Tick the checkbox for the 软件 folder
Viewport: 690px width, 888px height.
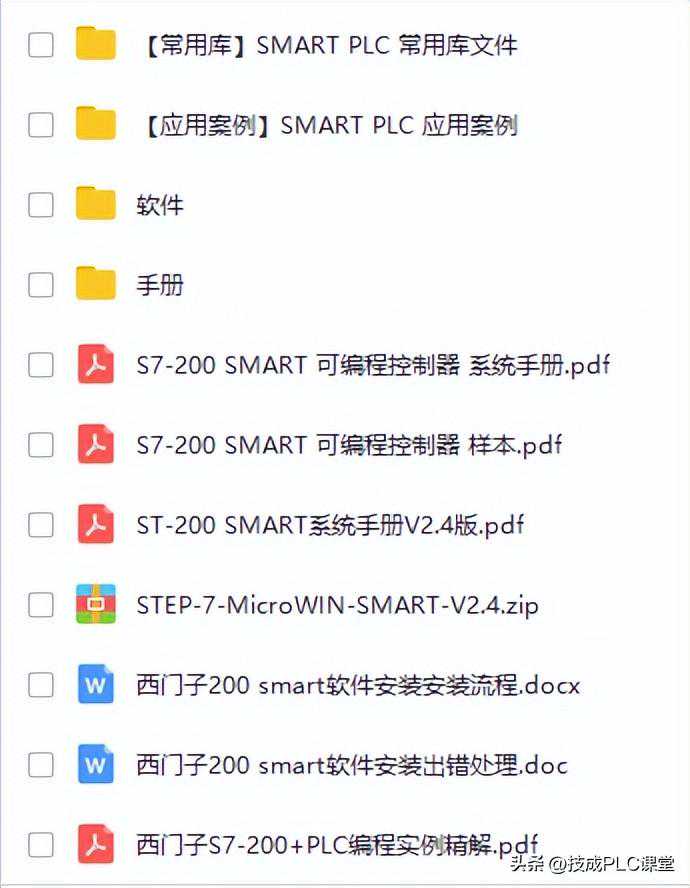coord(41,205)
